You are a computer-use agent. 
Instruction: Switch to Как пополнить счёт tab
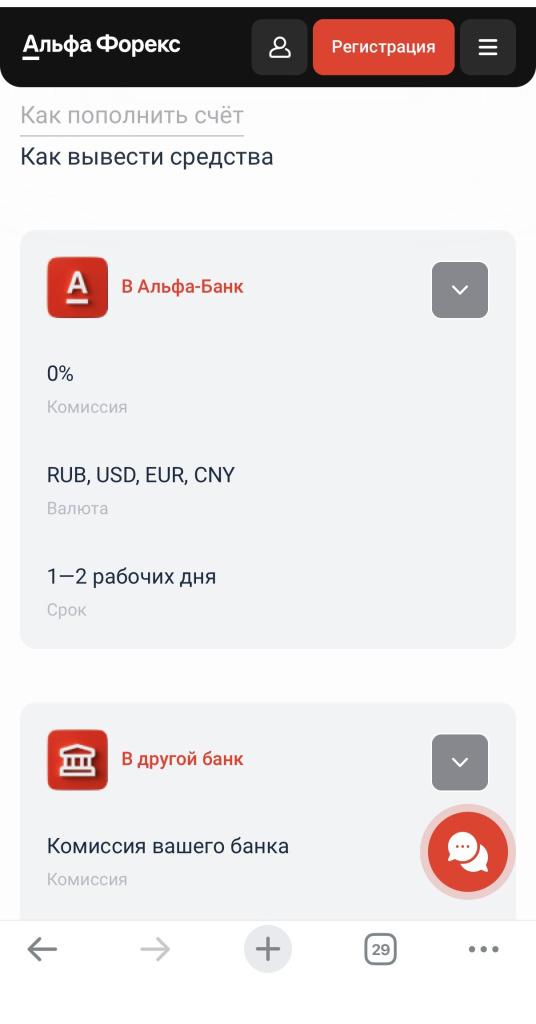(x=132, y=116)
